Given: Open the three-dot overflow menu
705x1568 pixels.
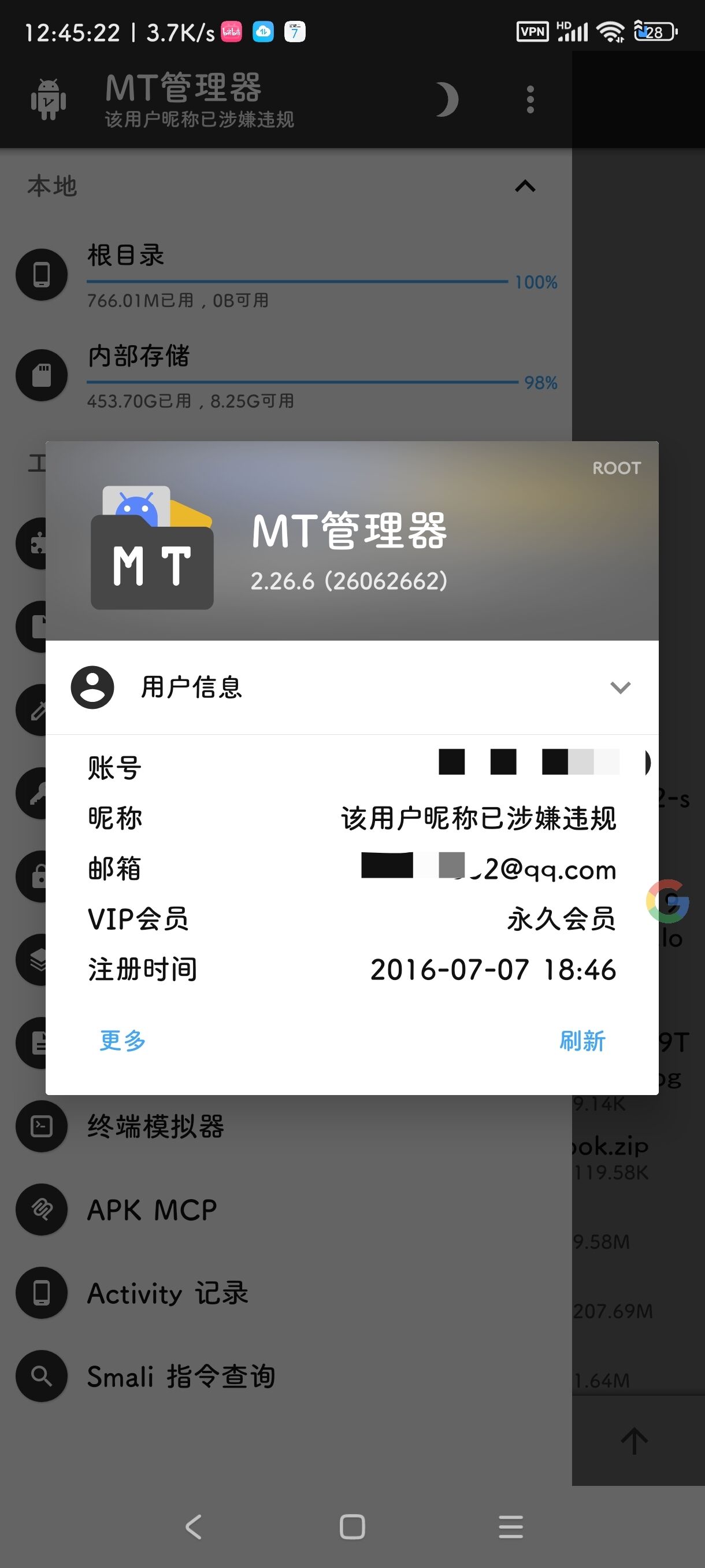Looking at the screenshot, I should [x=530, y=99].
